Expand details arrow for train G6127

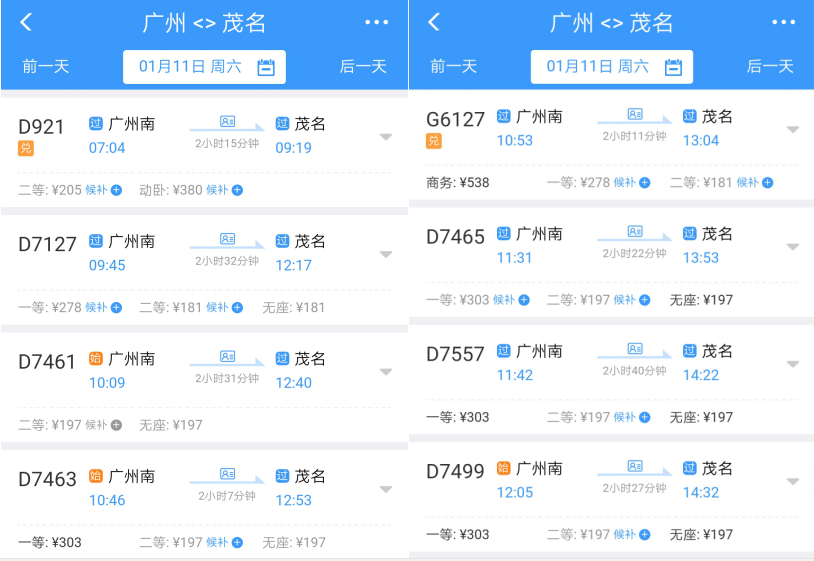point(793,129)
